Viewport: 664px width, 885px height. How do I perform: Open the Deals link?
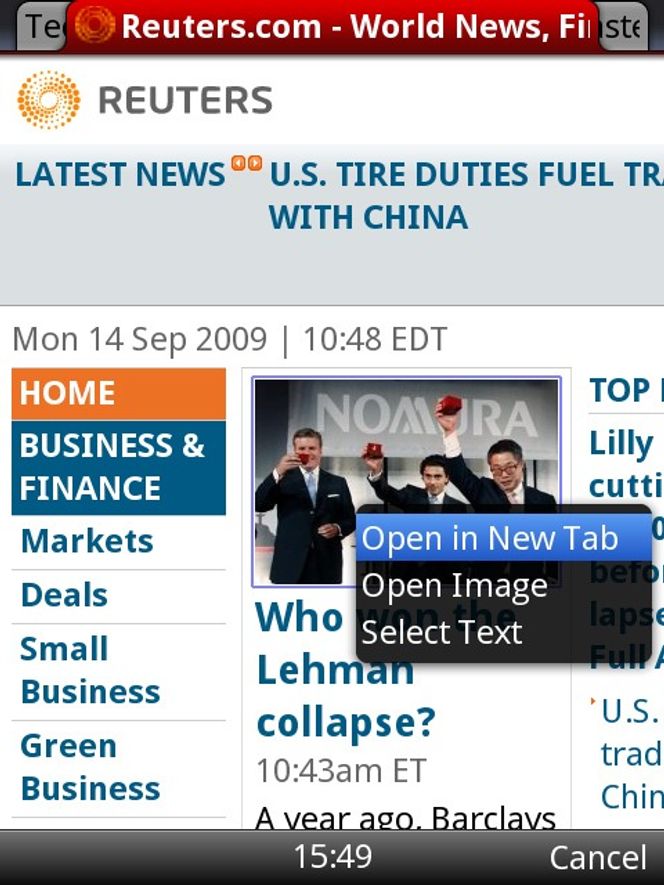coord(65,595)
